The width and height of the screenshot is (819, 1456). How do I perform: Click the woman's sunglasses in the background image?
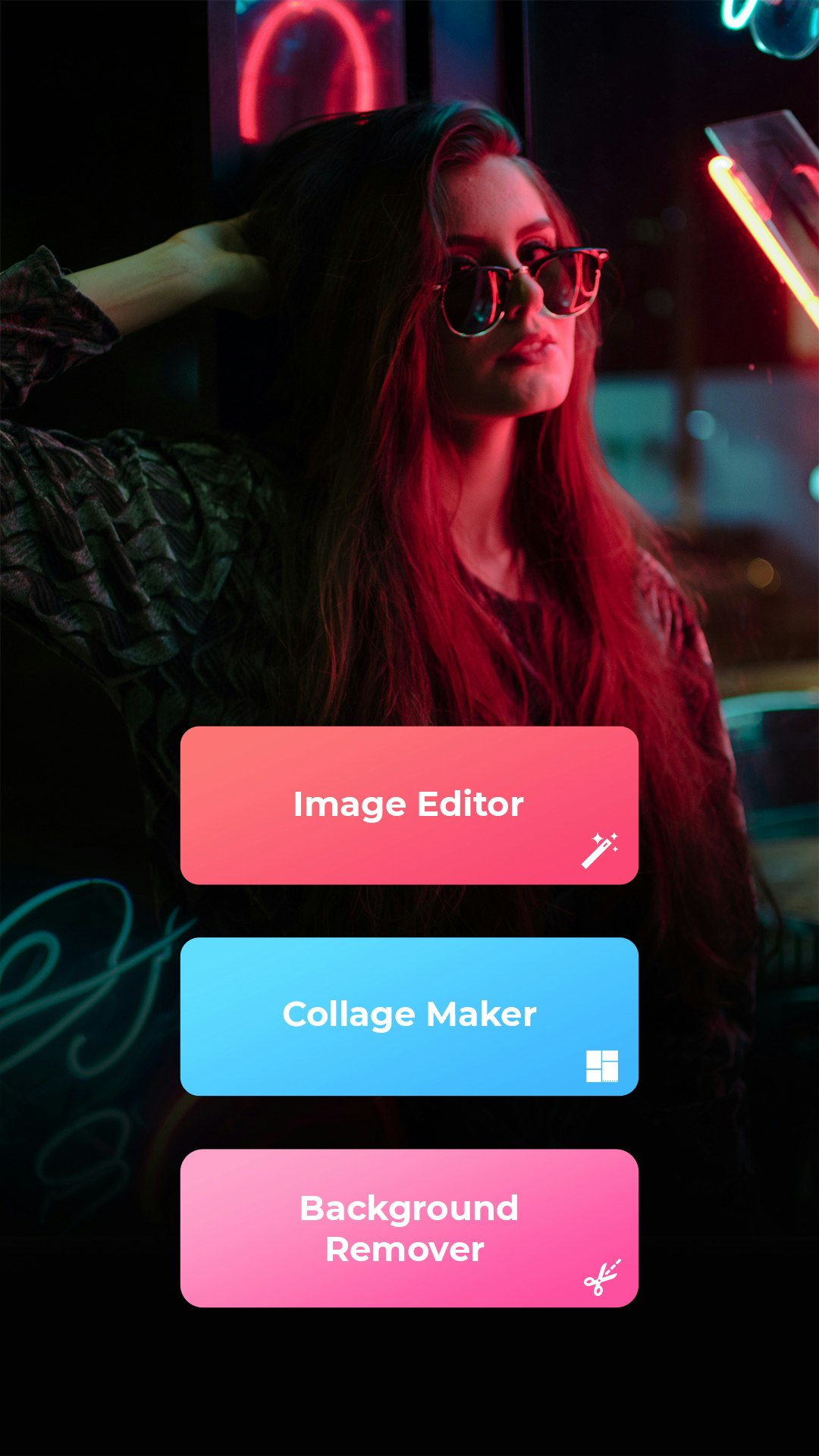pyautogui.click(x=523, y=292)
